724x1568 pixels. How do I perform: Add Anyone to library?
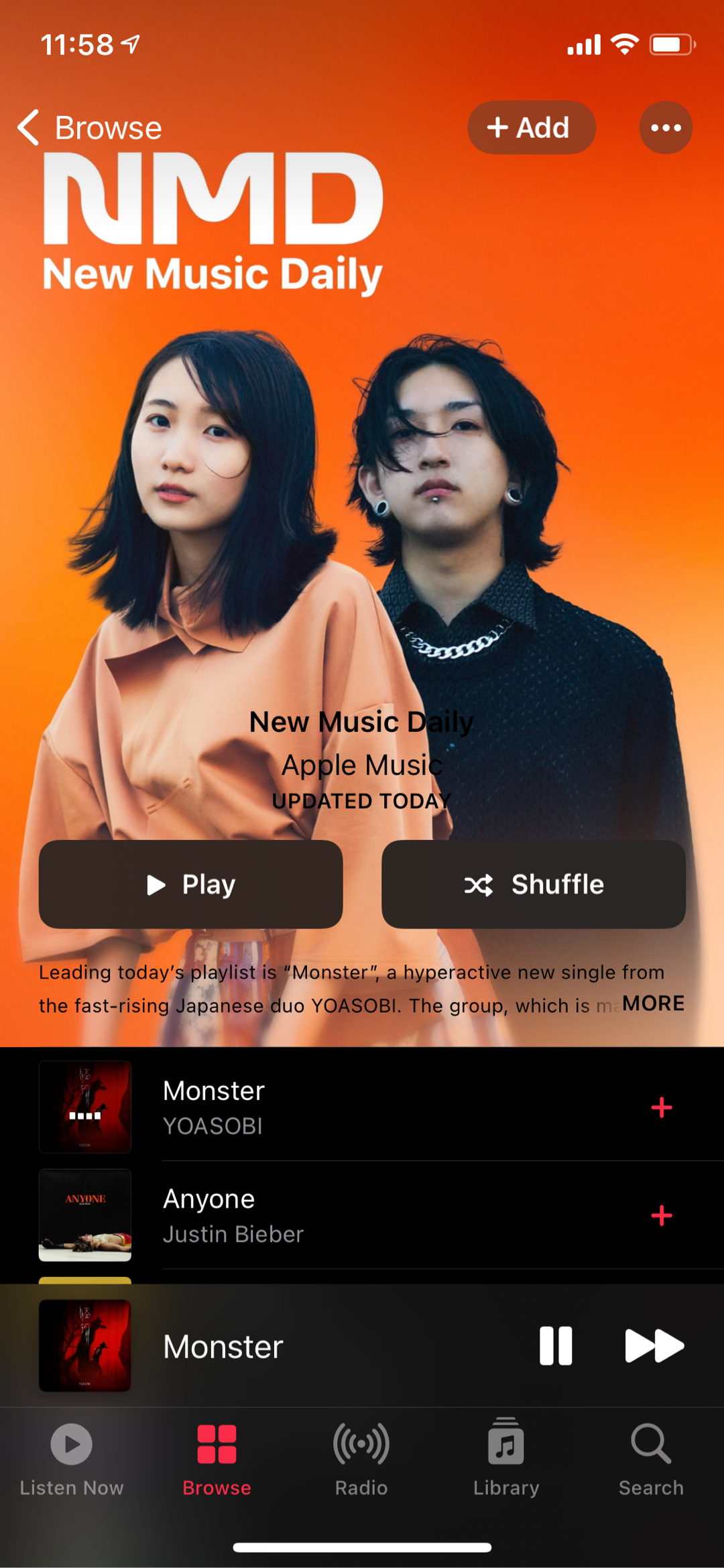[x=661, y=1215]
